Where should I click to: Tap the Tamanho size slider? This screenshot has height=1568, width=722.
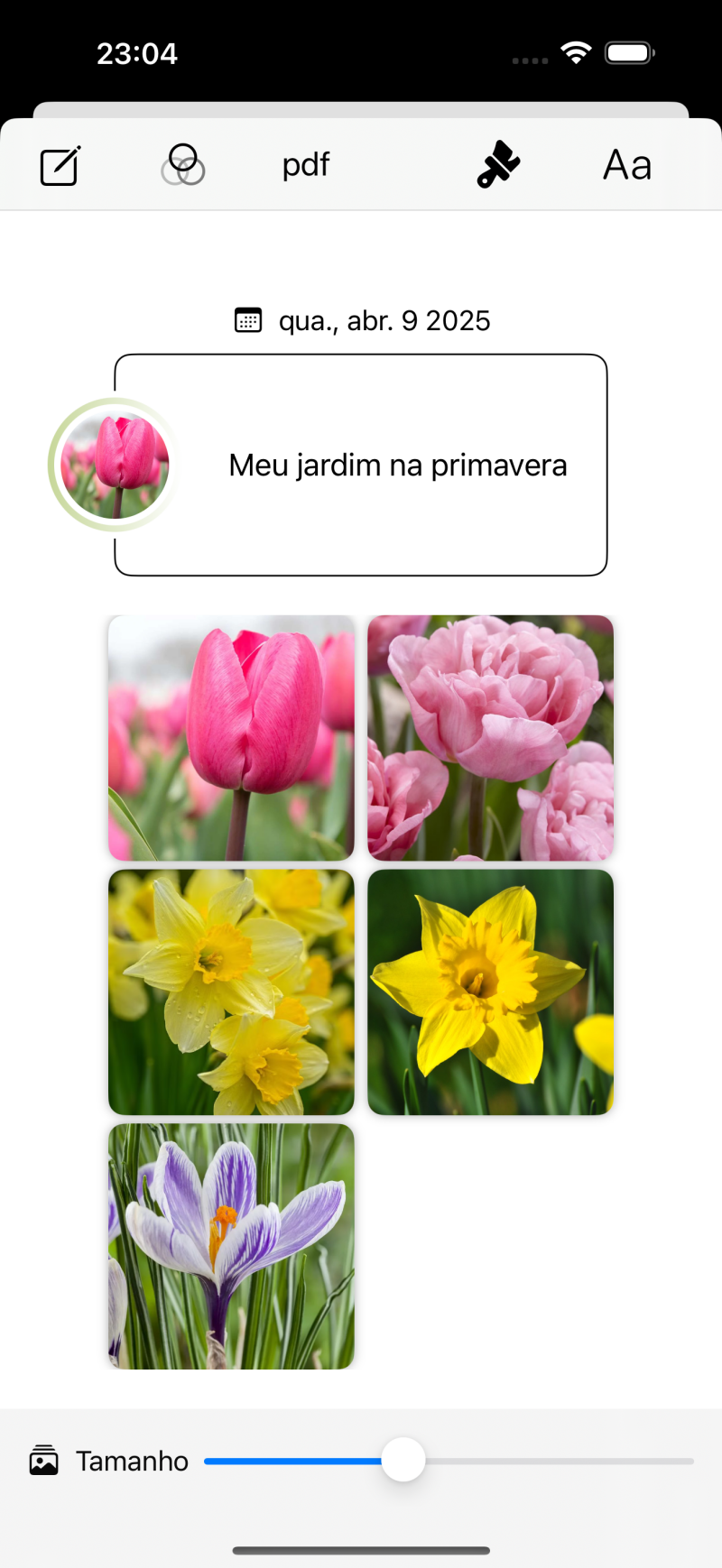403,1460
